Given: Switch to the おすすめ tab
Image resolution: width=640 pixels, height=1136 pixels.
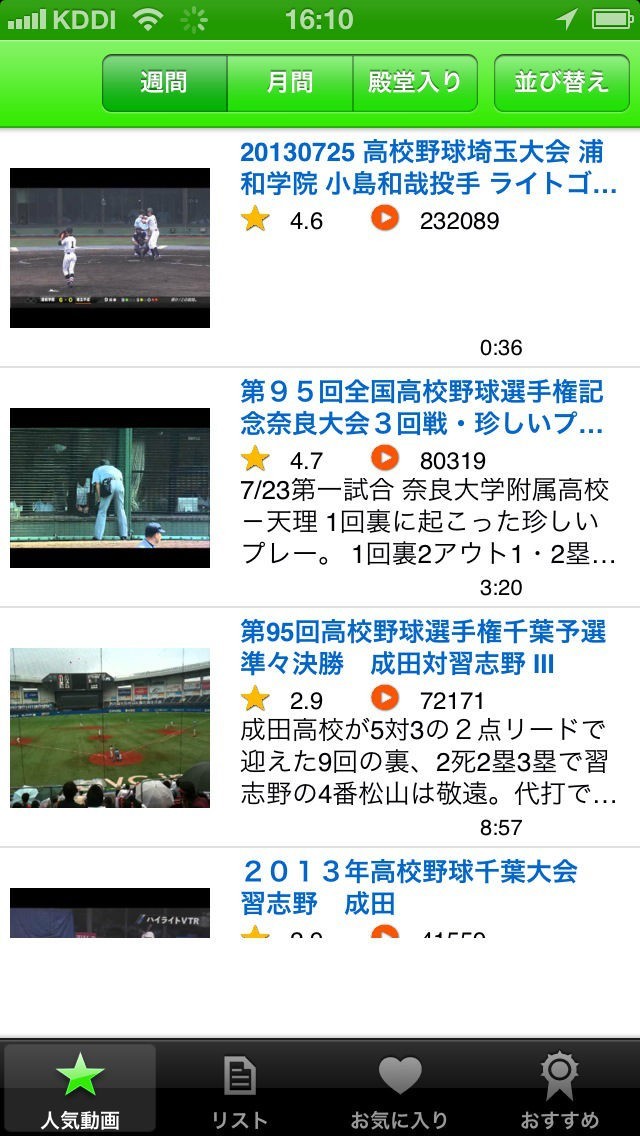Looking at the screenshot, I should click(560, 1090).
